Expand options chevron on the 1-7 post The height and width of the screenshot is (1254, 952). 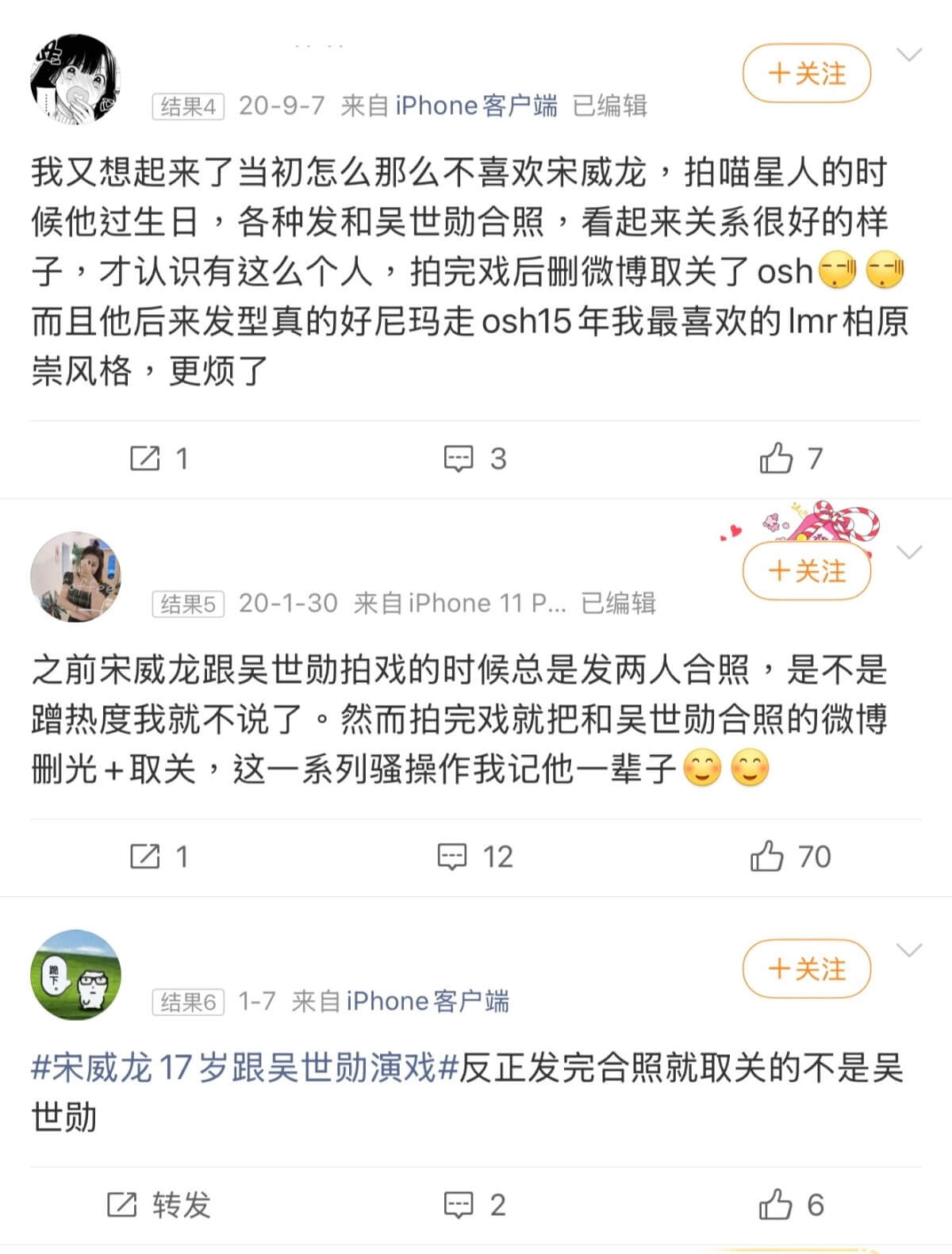(908, 950)
